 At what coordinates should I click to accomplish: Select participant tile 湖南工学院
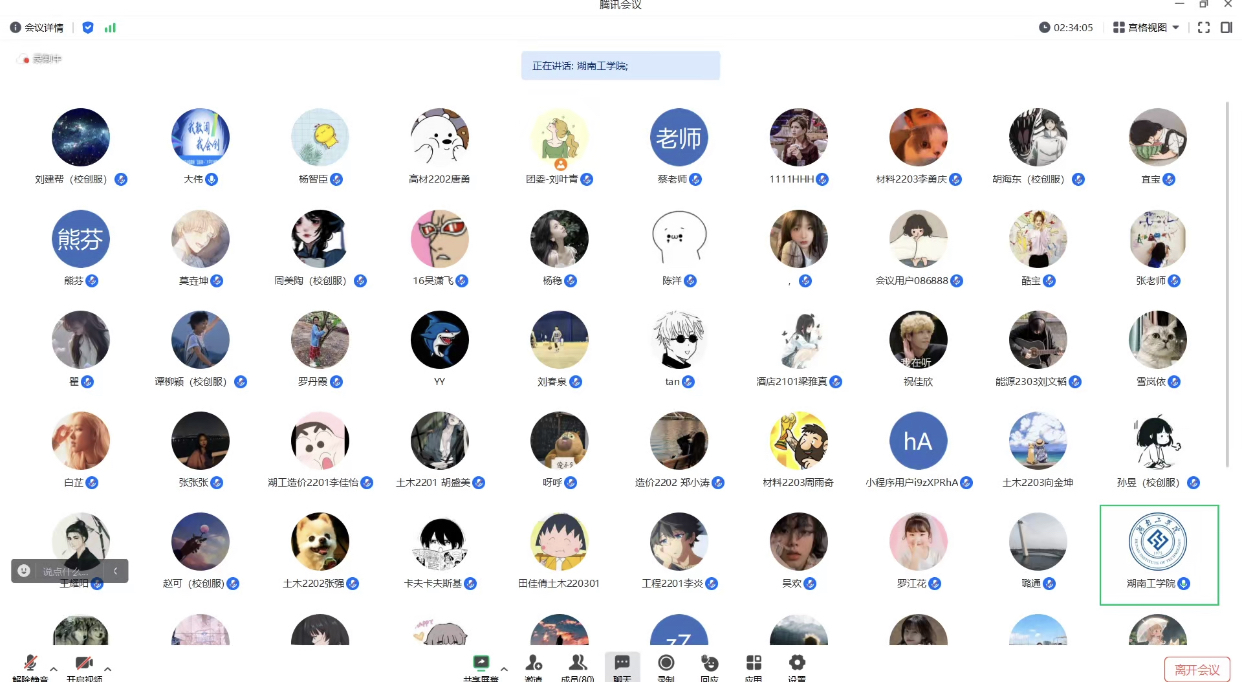click(x=1158, y=554)
